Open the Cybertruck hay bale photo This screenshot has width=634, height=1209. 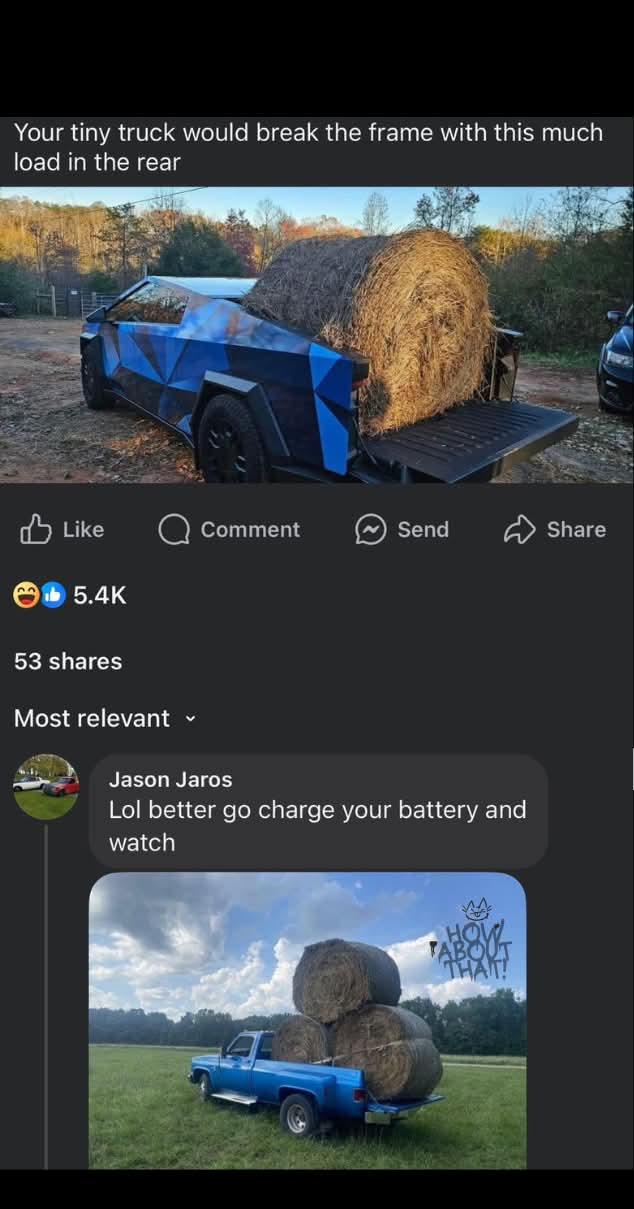click(x=316, y=335)
